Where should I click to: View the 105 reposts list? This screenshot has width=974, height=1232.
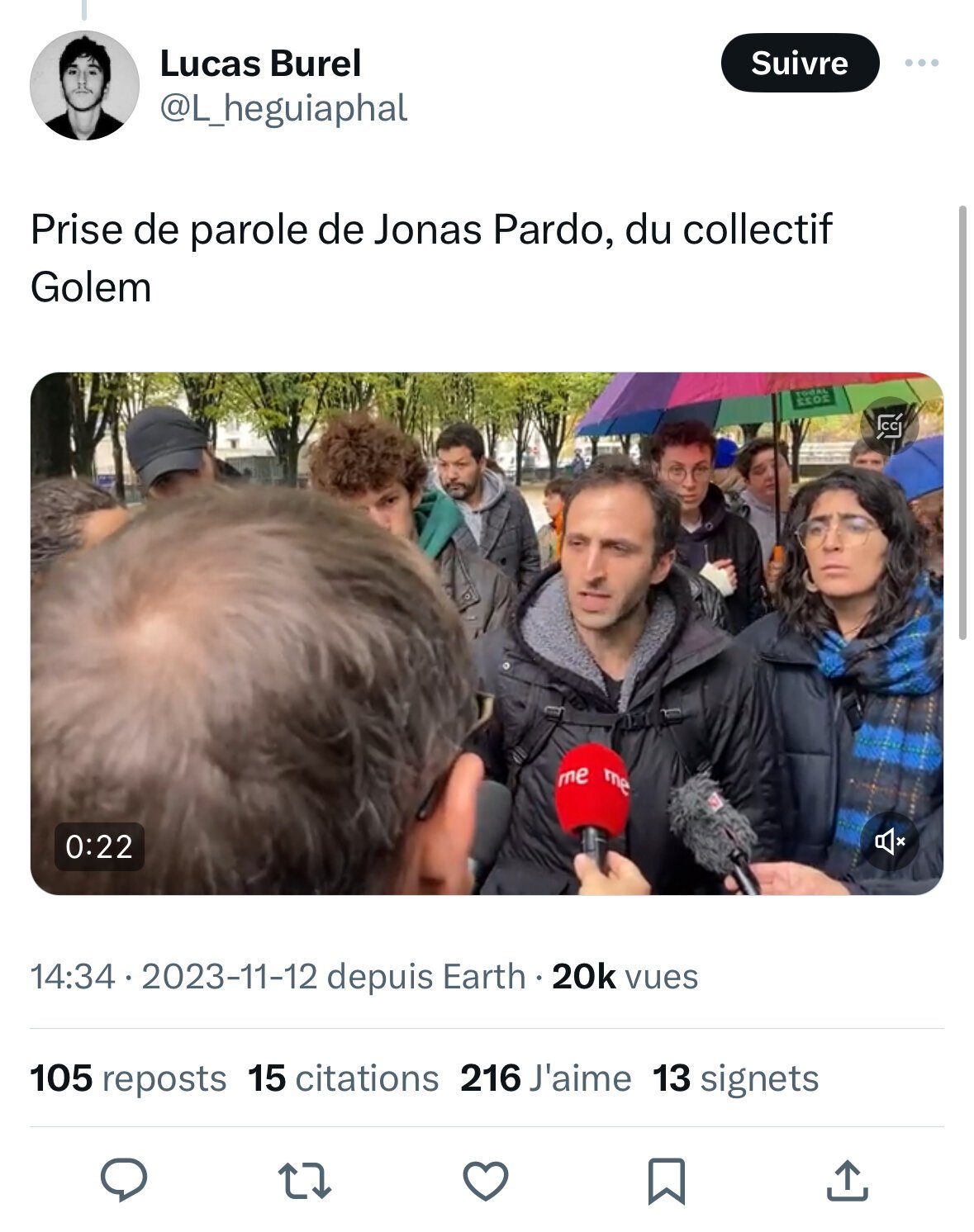[128, 1078]
